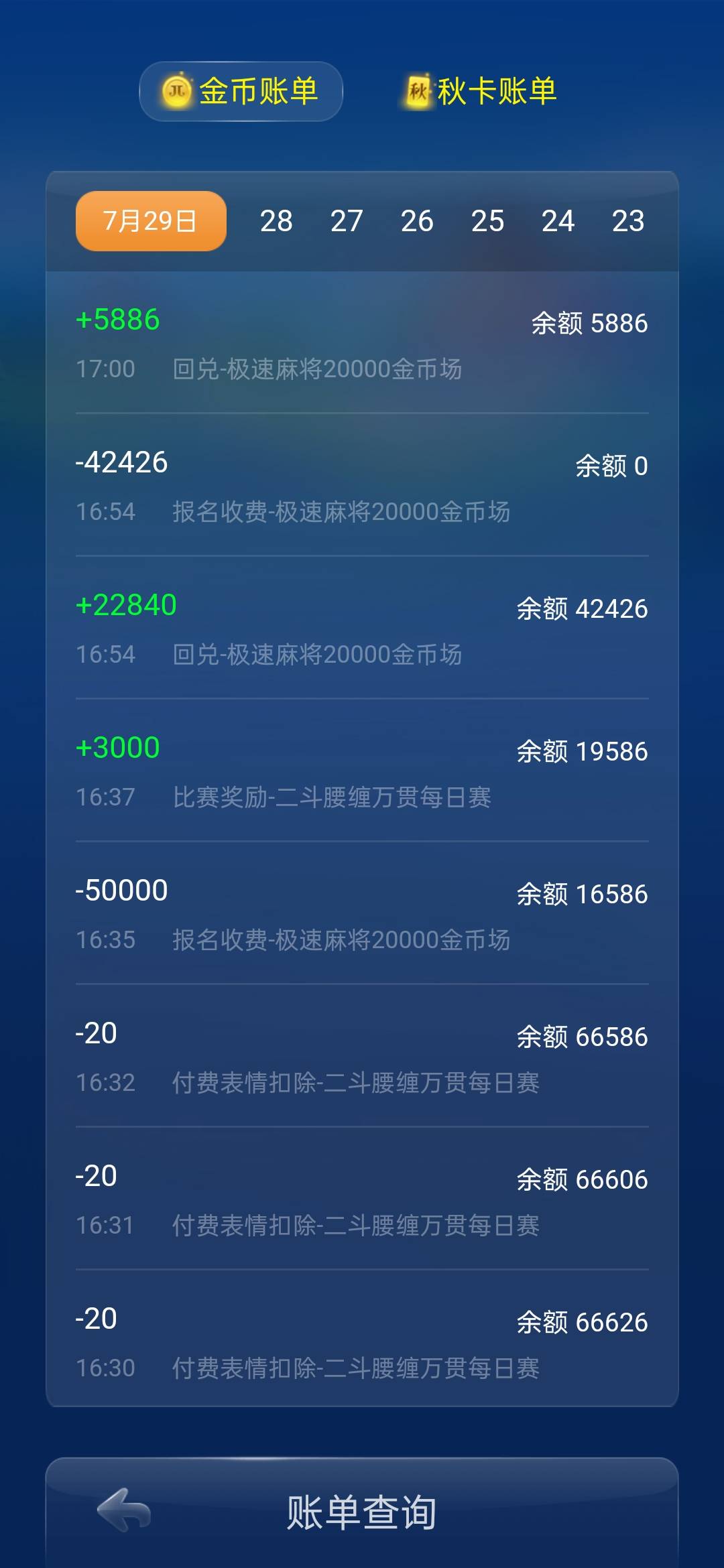Select date 27 in the date row
The height and width of the screenshot is (1568, 724).
[347, 220]
